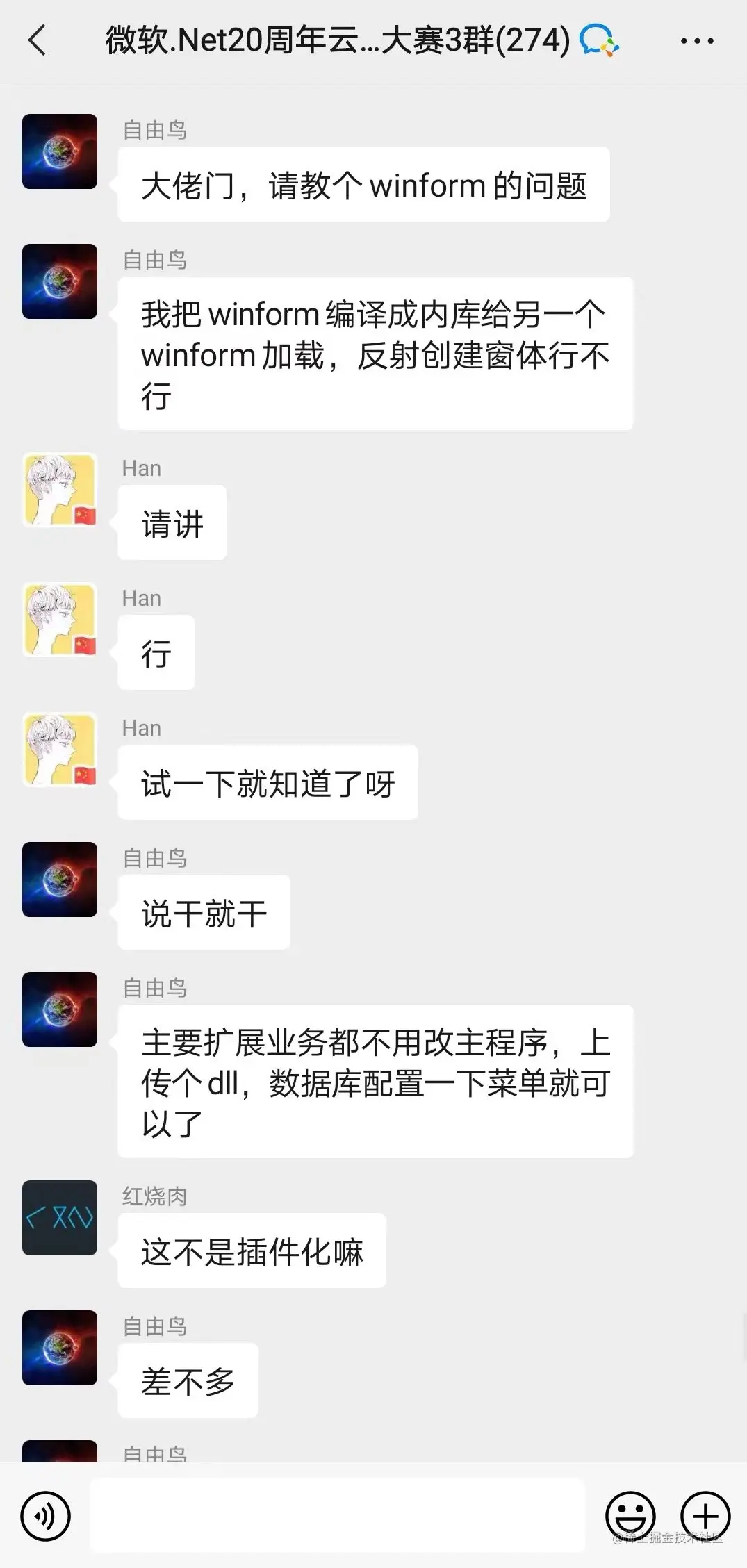Screen dimensions: 747x1568
Task: Switch to voice message input
Action: tap(46, 1515)
